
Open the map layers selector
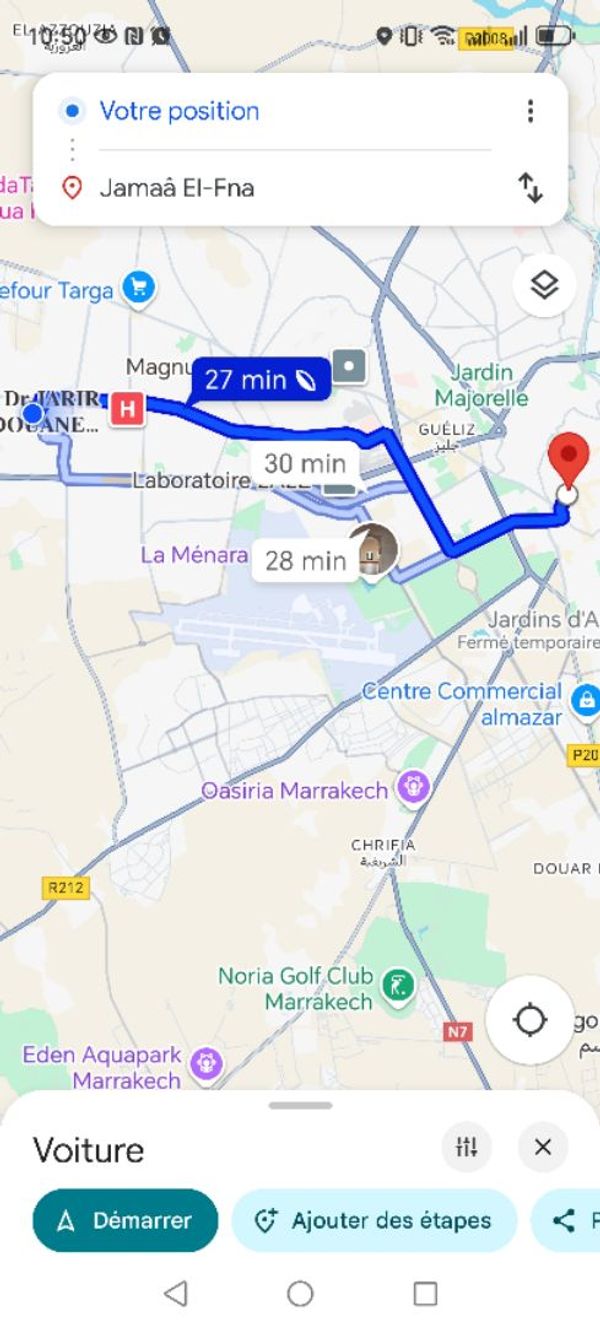click(543, 286)
